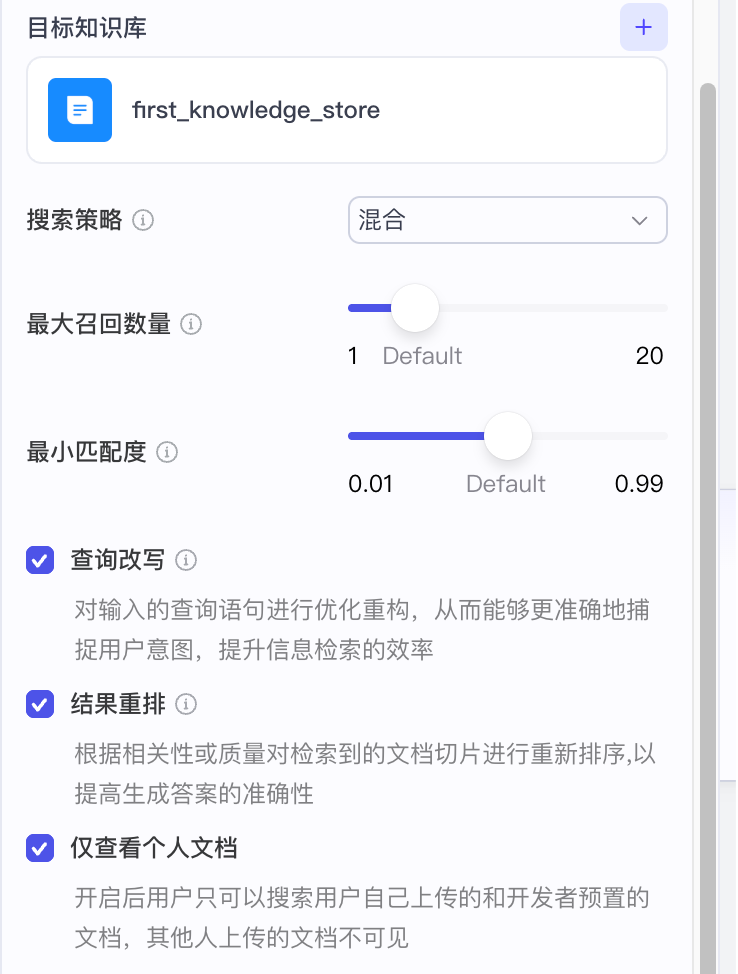Disable the 仅查看个人文档 checkbox

[40, 849]
